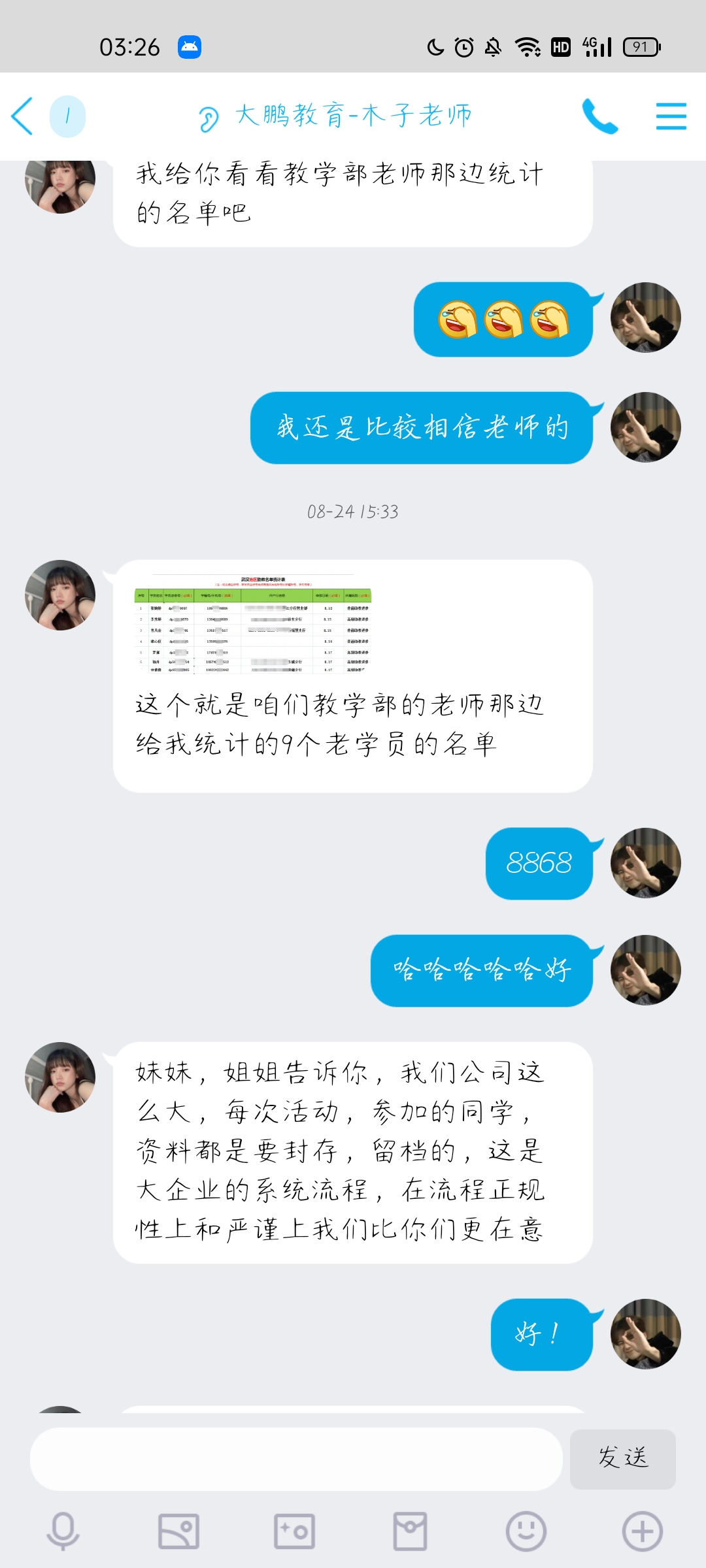Open the red packet icon
This screenshot has height=1568, width=706.
click(410, 1531)
